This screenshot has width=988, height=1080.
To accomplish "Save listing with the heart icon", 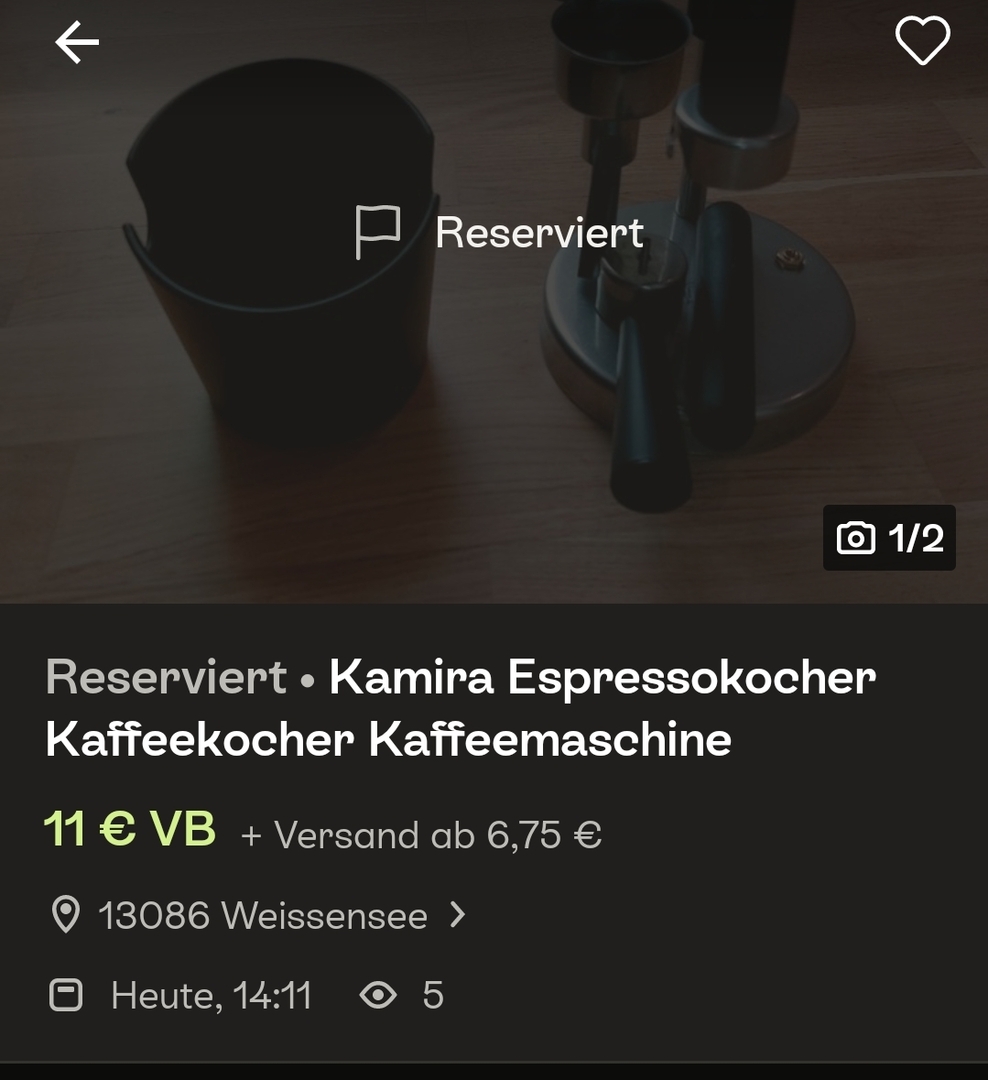I will 921,42.
